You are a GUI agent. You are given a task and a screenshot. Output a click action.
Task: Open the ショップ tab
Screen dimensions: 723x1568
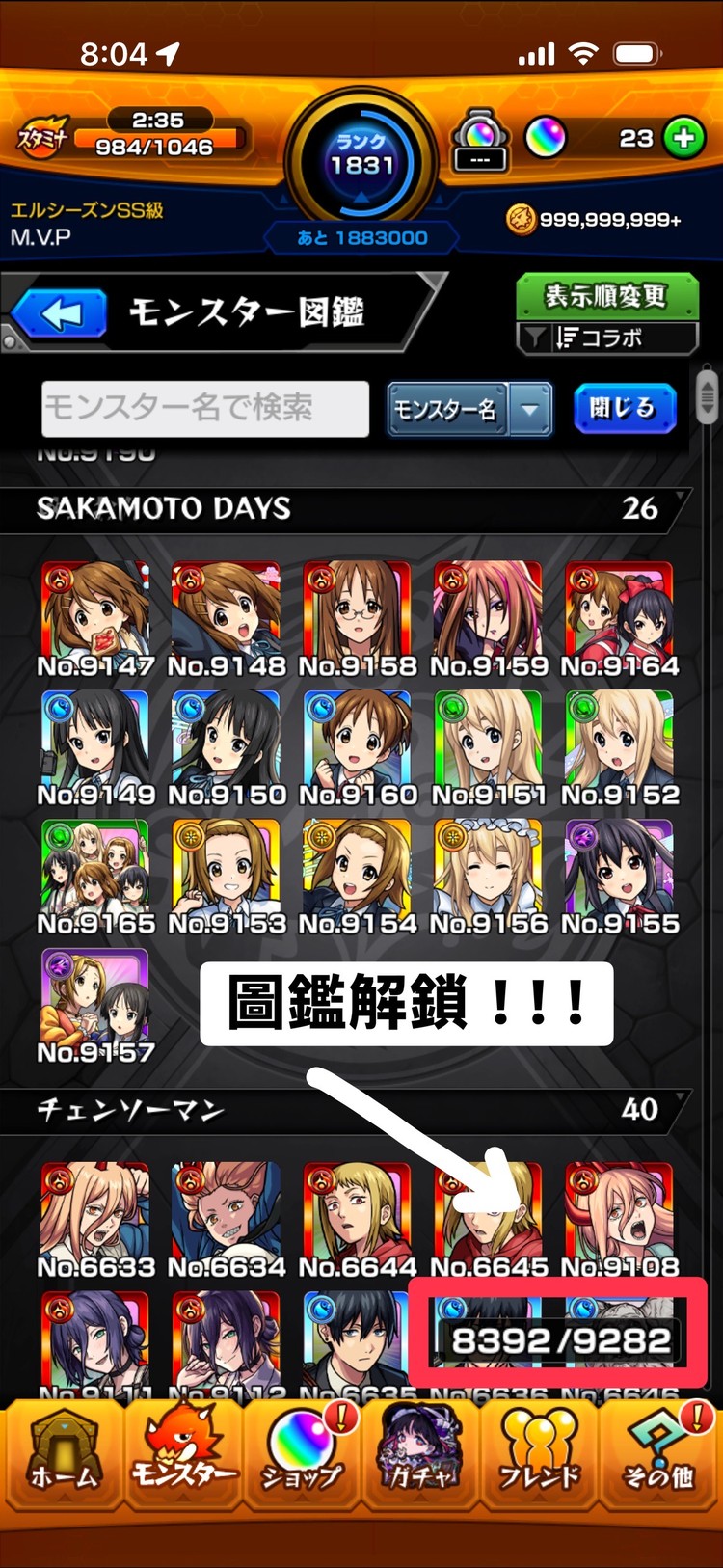(302, 1452)
